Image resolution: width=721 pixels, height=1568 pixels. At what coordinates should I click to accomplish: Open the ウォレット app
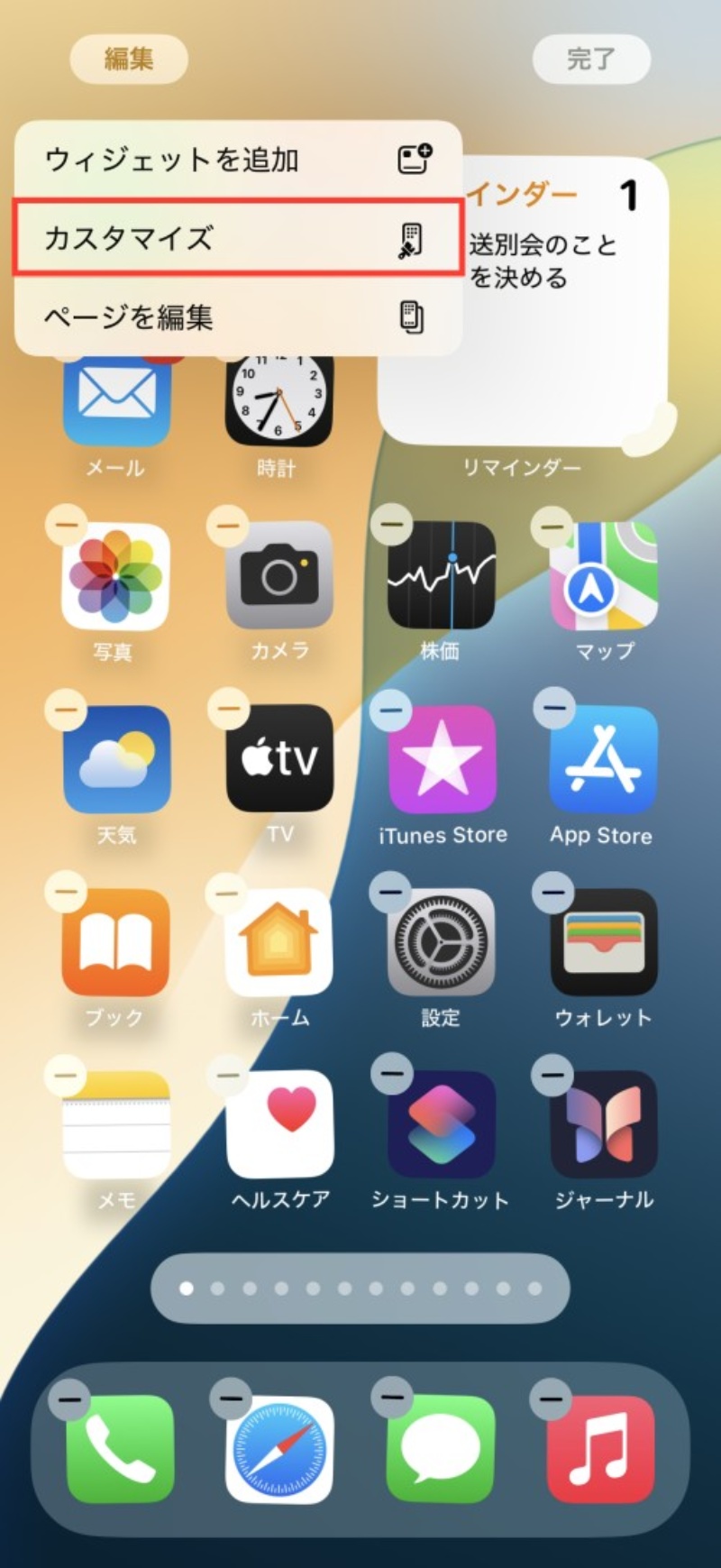603,942
